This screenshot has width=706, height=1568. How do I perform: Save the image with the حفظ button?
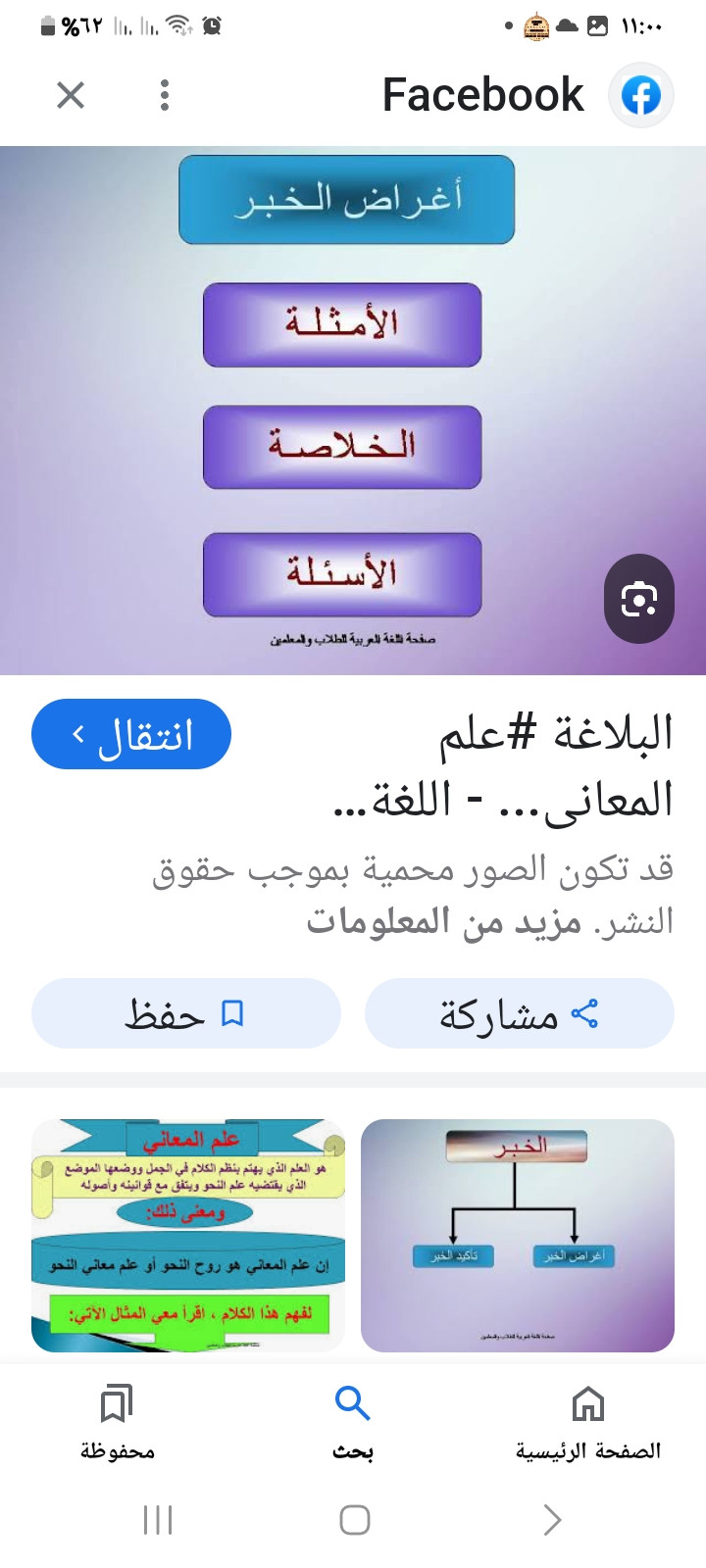coord(186,1013)
